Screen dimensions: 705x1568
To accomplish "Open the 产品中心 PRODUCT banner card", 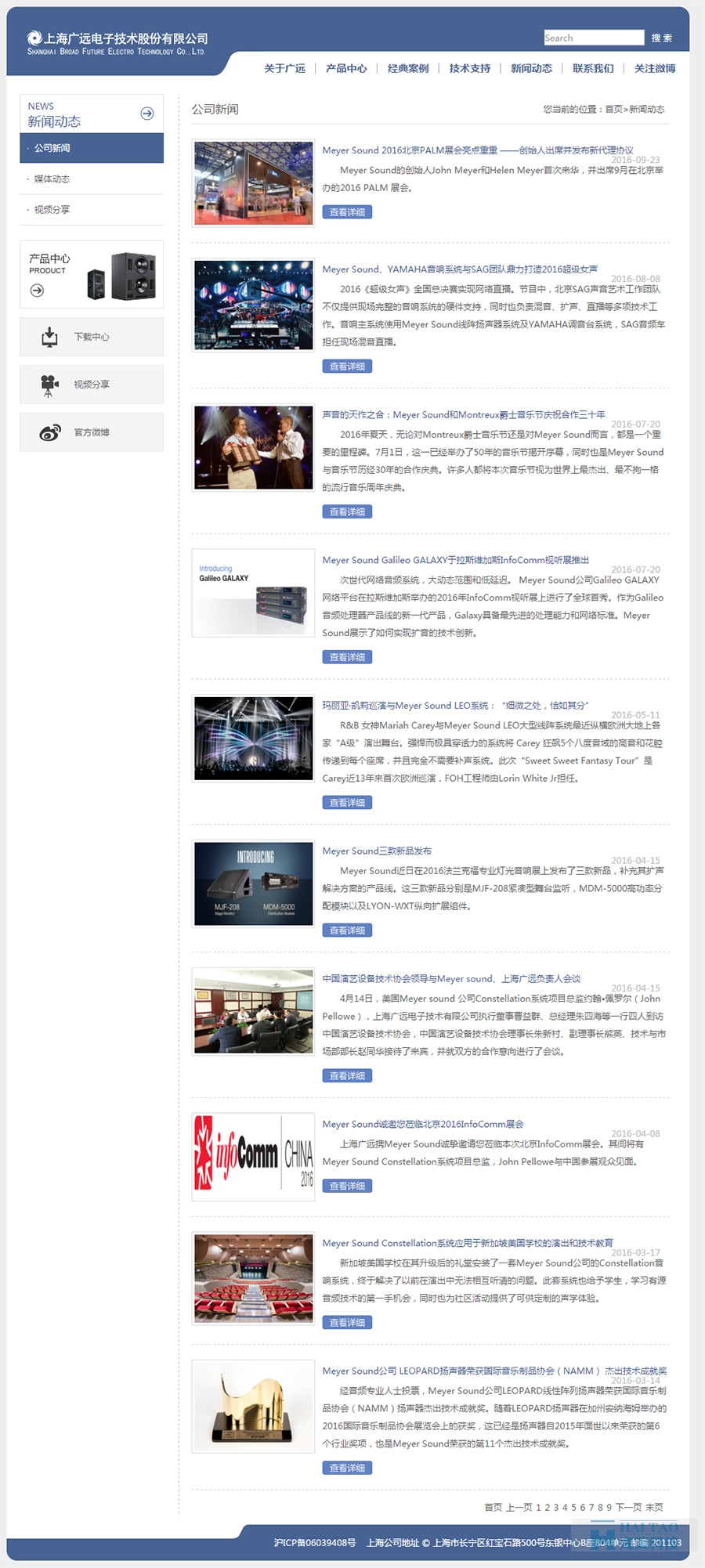I will pos(92,274).
